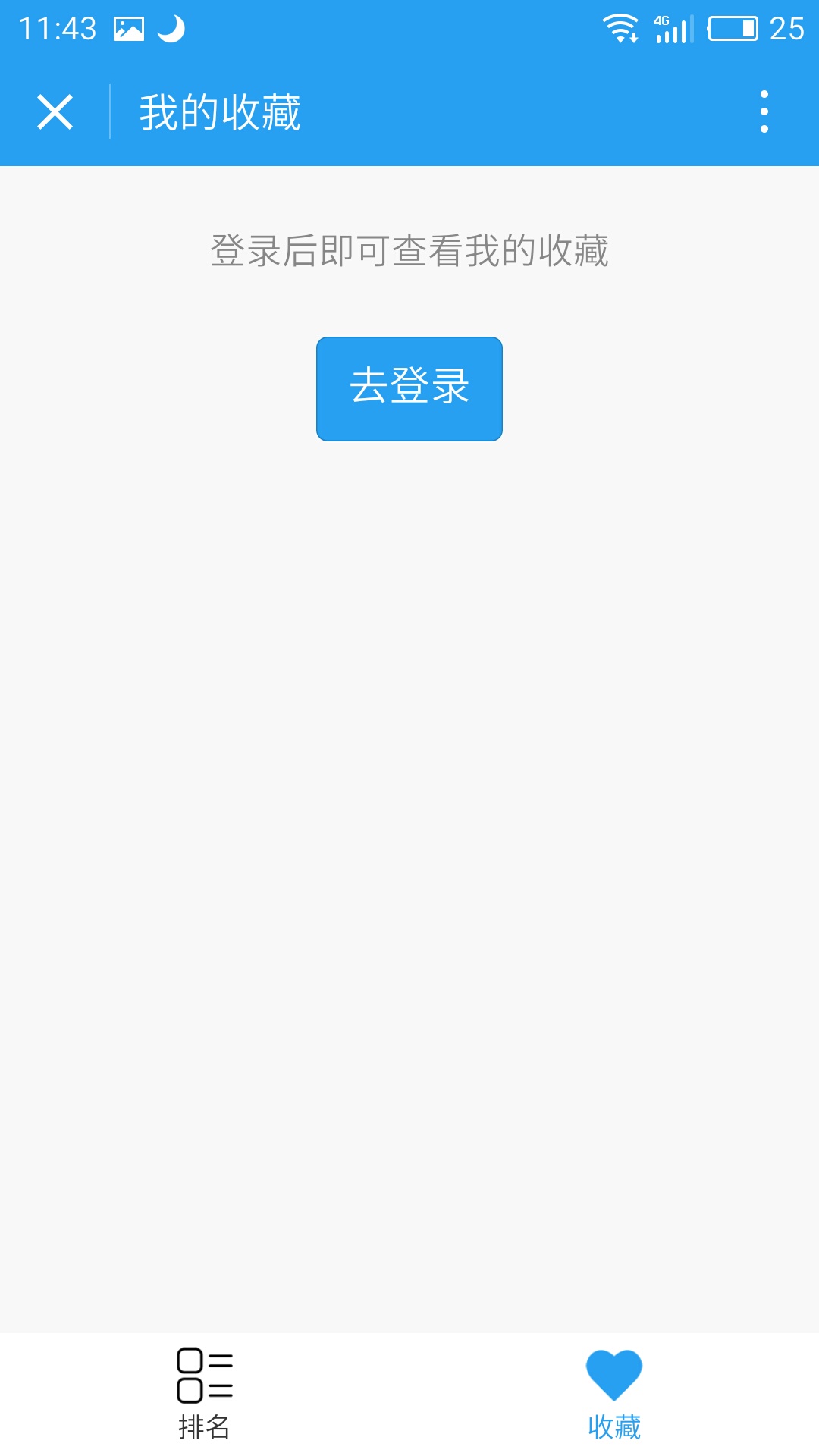819x1456 pixels.
Task: Close the 我的收藏 page
Action: 55,112
